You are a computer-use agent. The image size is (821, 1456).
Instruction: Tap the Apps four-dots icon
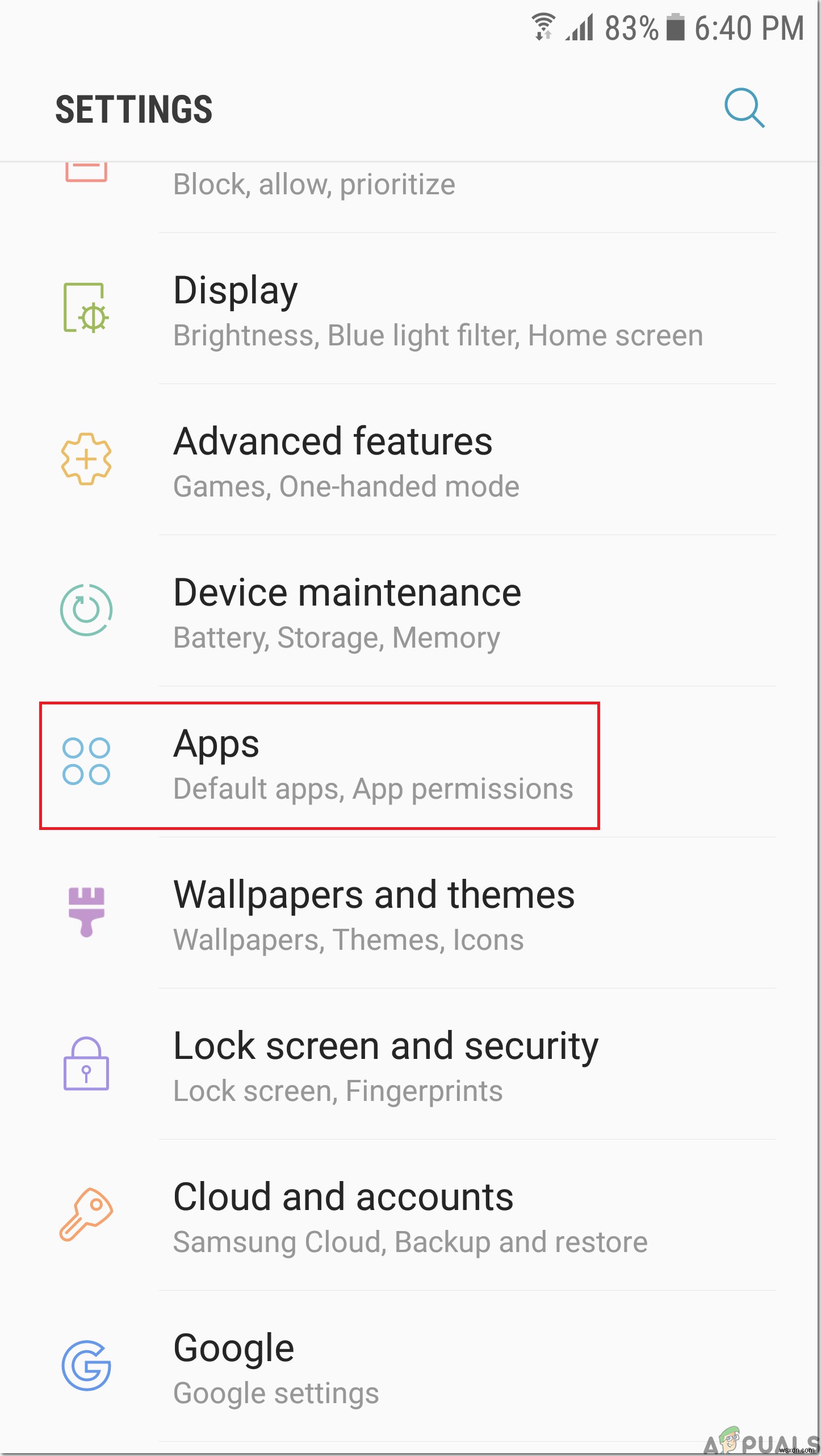click(x=86, y=762)
